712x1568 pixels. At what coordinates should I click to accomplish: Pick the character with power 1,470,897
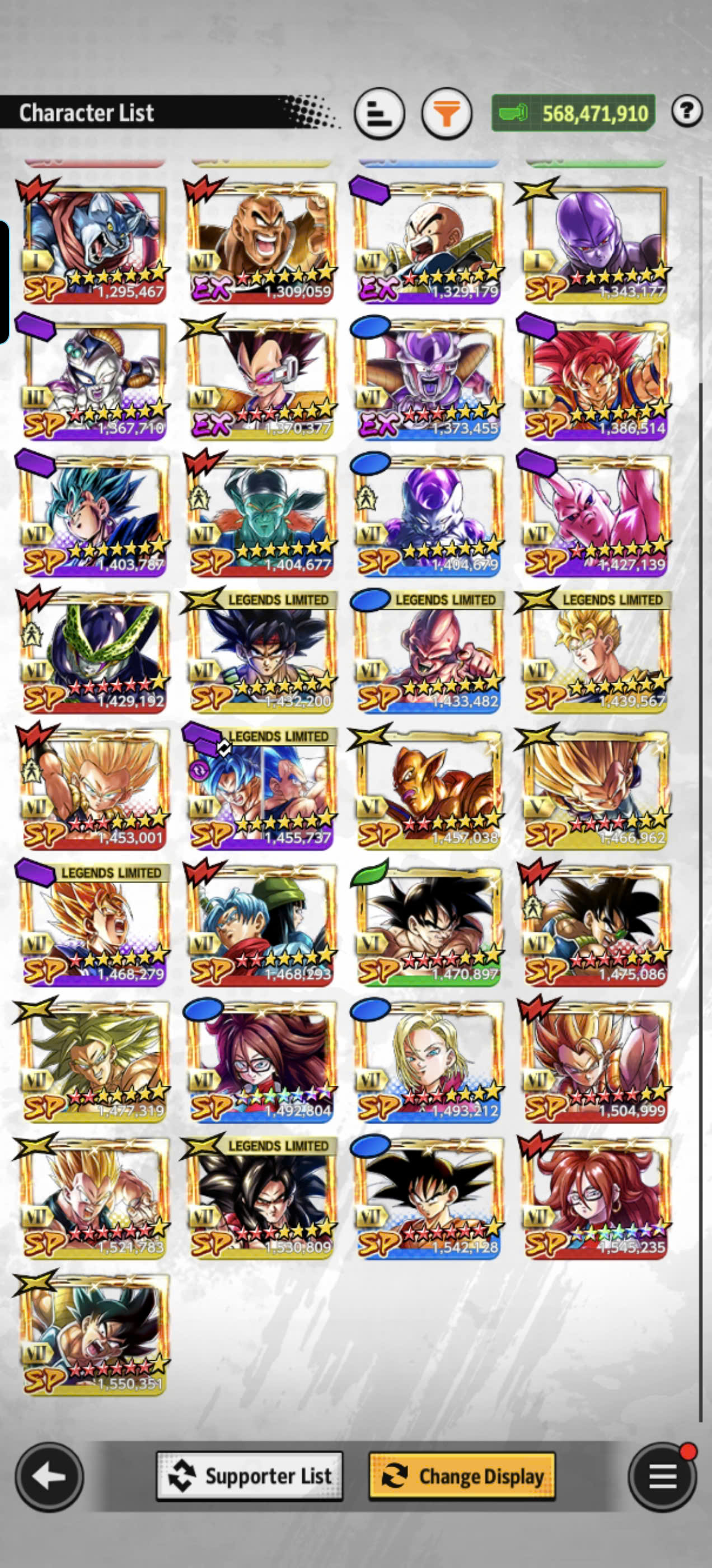[x=428, y=923]
